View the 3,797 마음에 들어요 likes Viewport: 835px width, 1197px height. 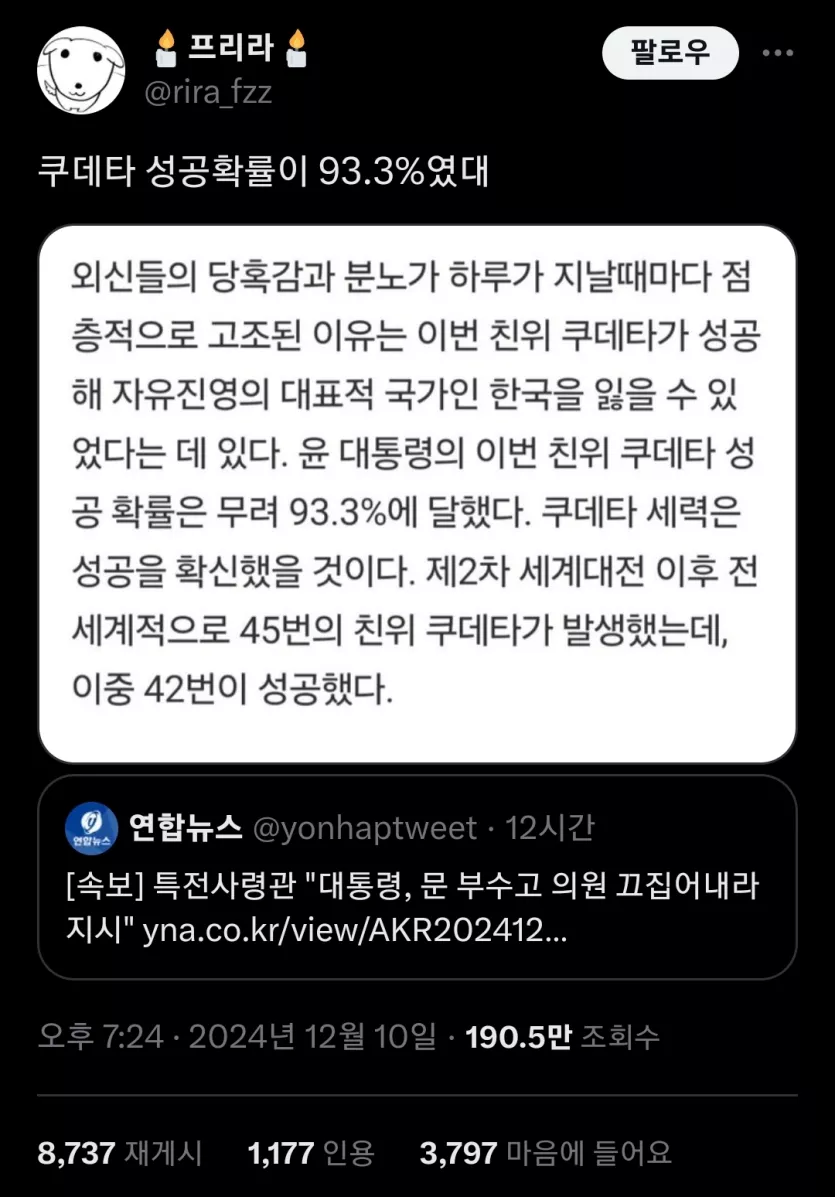coord(545,1153)
